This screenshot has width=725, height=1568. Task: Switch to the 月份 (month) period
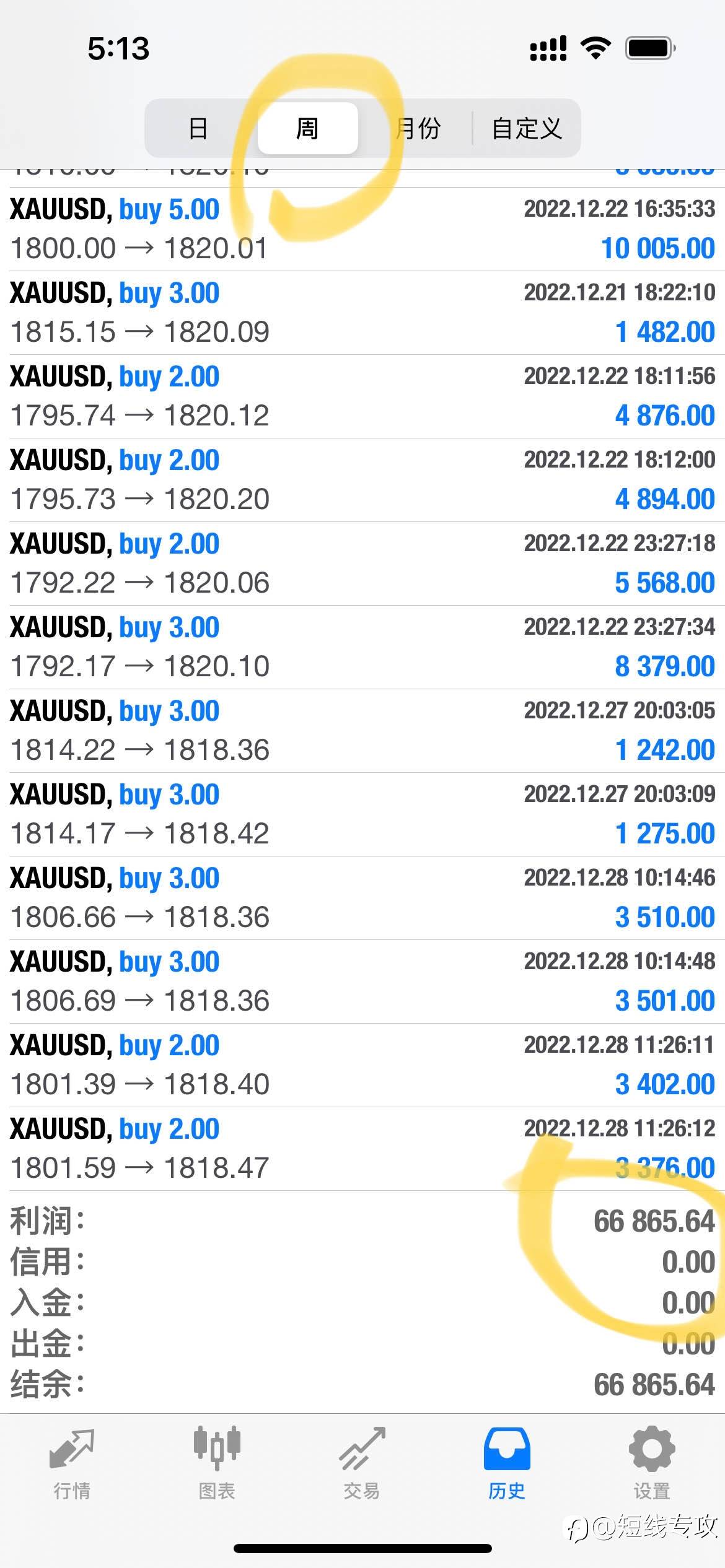417,128
